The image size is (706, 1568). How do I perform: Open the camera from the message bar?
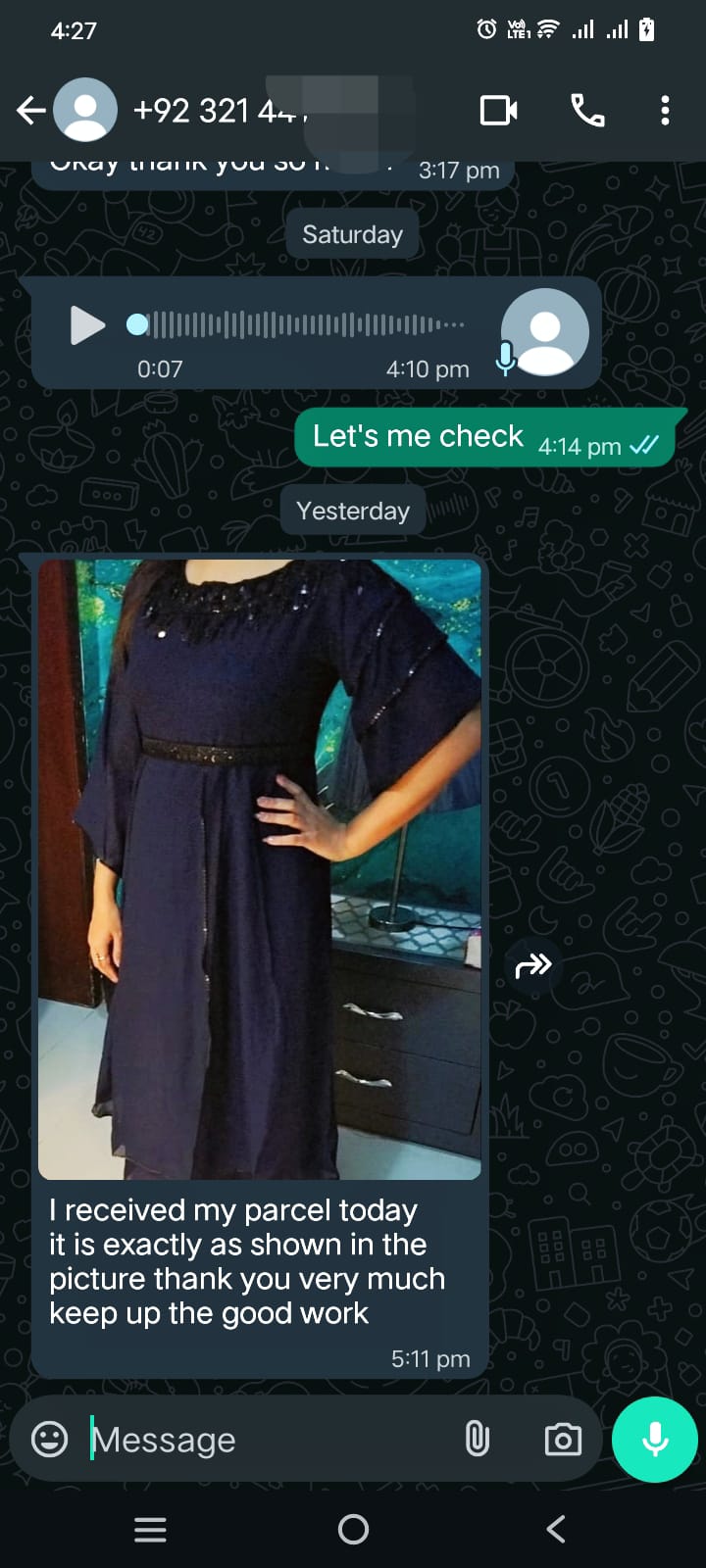[563, 1439]
